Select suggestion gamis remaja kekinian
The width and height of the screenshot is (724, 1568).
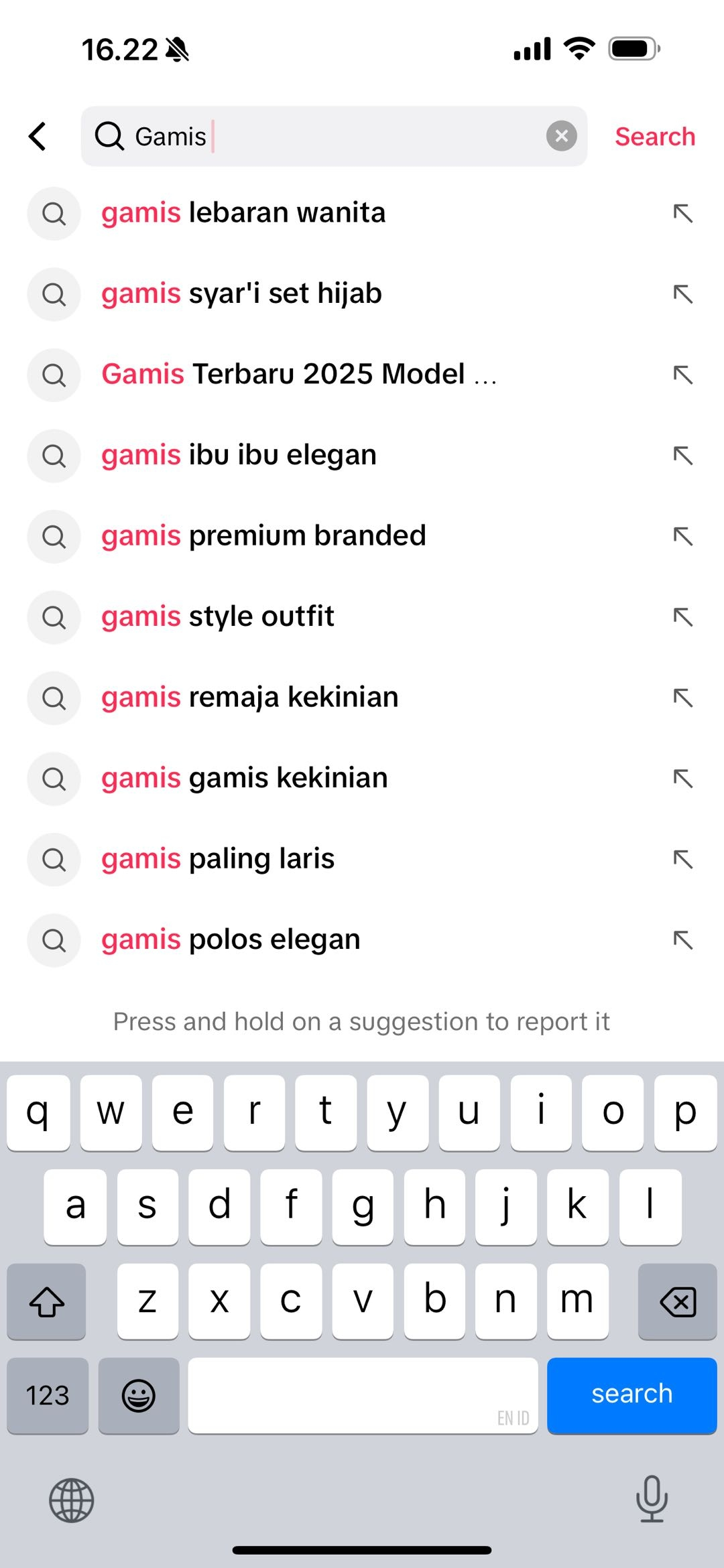(x=249, y=698)
